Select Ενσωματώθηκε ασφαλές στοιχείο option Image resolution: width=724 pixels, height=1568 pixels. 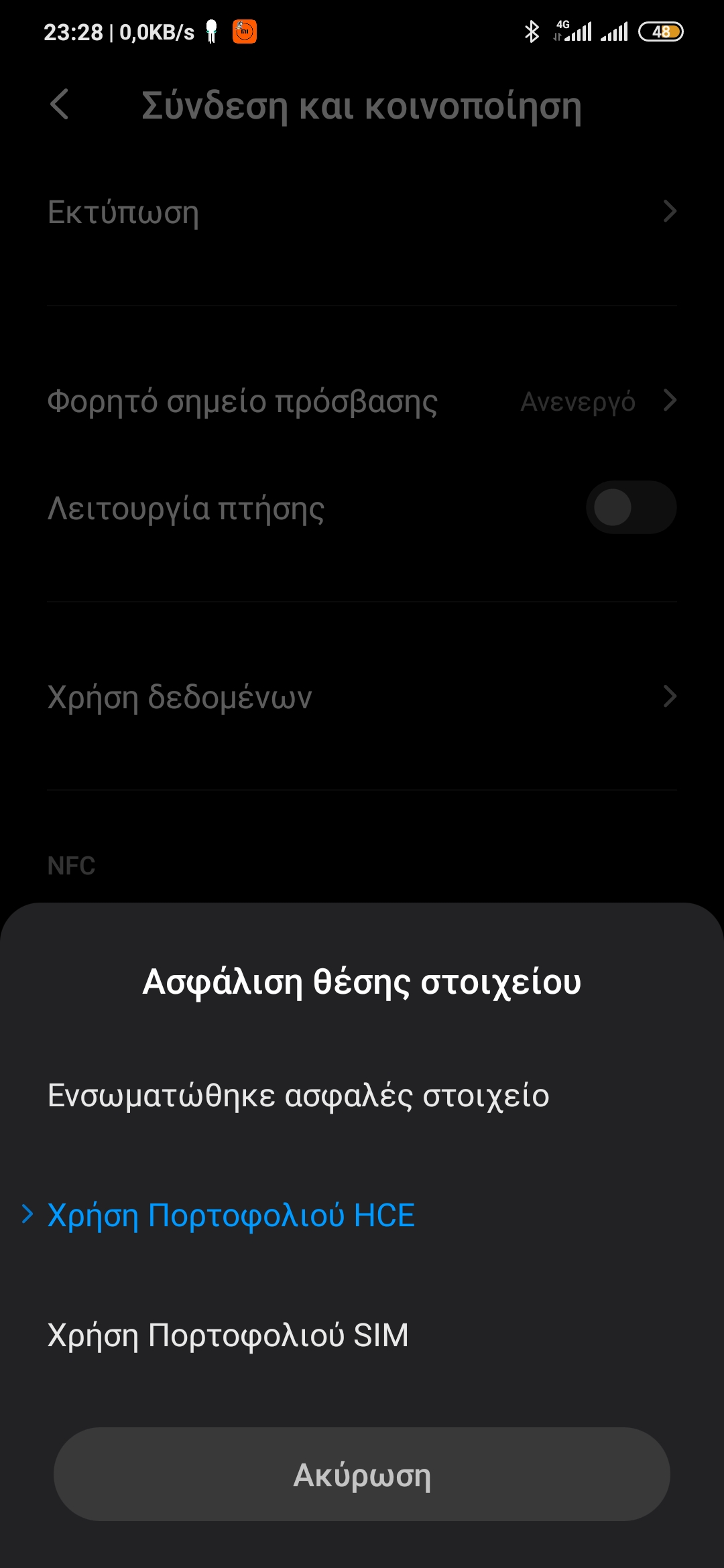point(298,1096)
